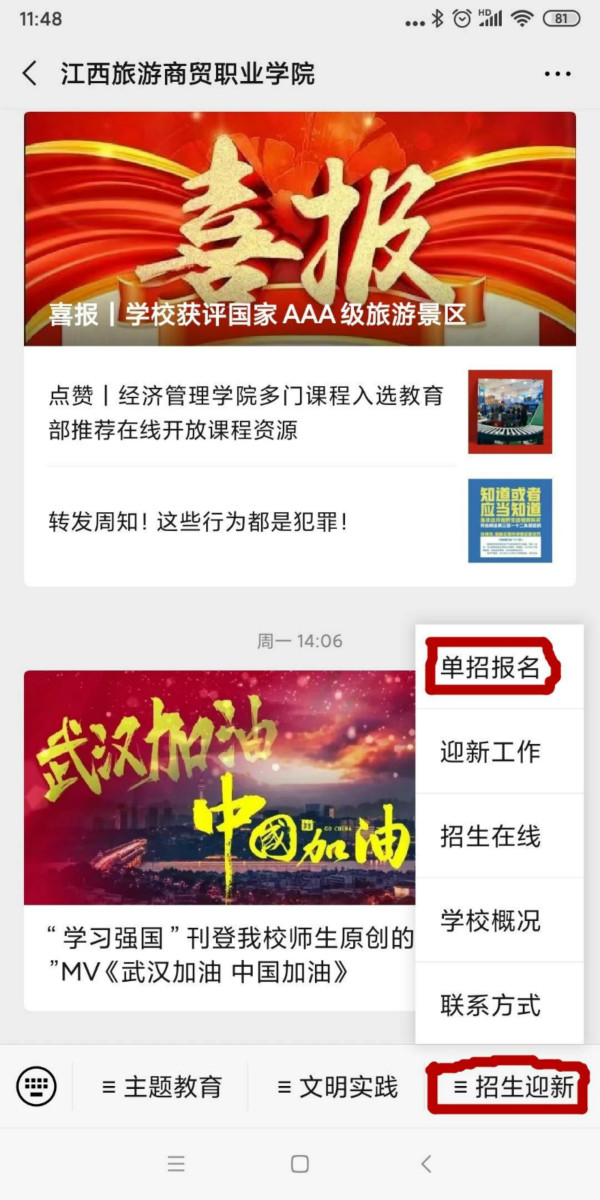Open 联系方式 from the popup menu
This screenshot has width=600, height=1200.
490,1004
